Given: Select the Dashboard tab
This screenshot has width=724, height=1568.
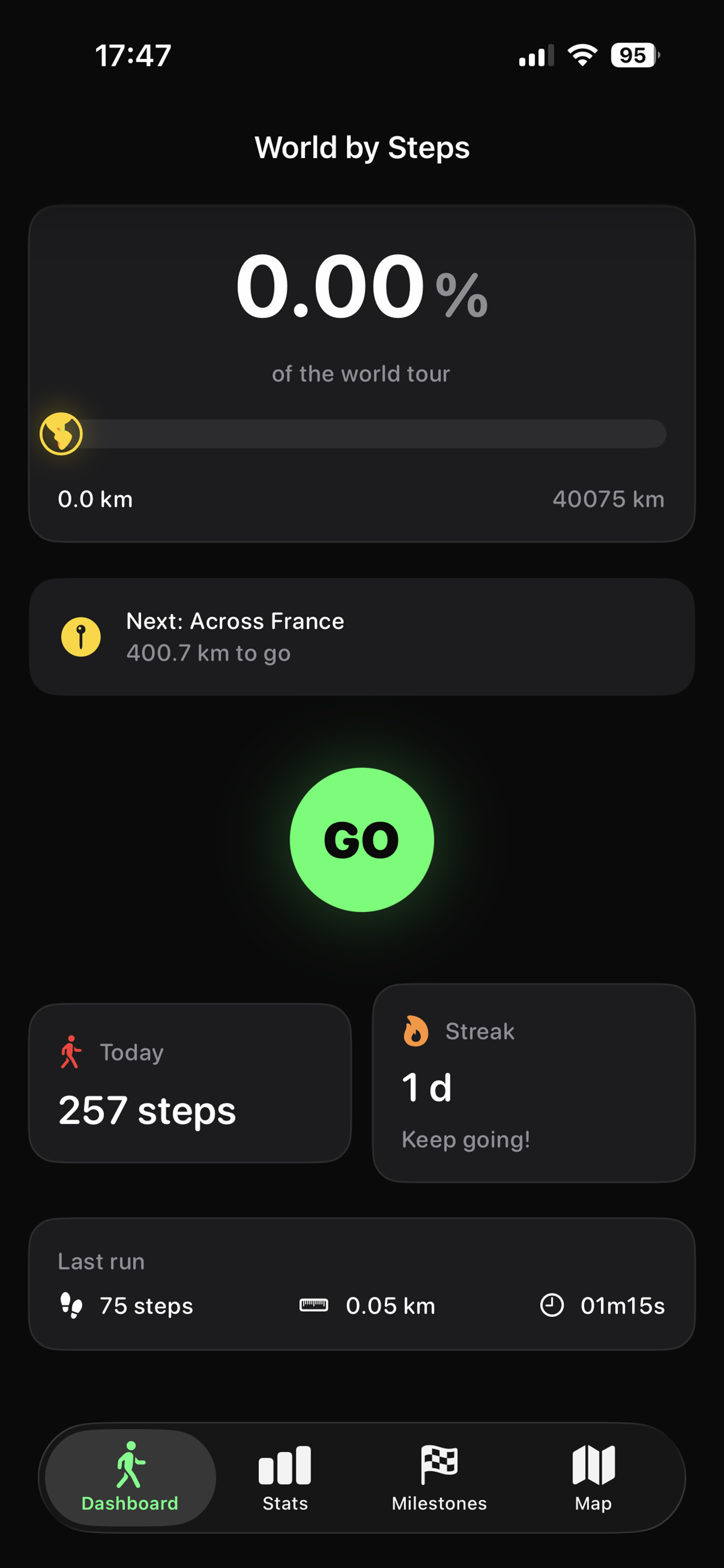Looking at the screenshot, I should (x=130, y=1478).
